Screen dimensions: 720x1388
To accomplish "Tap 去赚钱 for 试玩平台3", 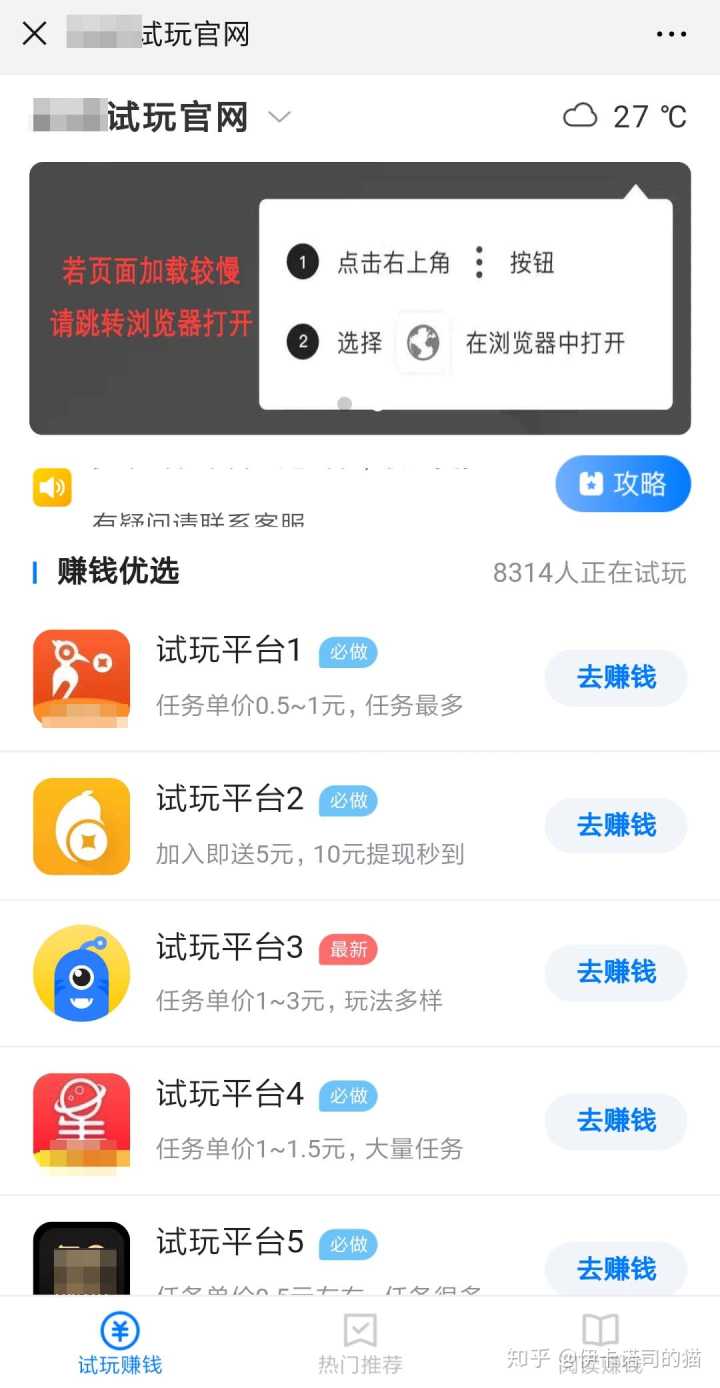I will coord(615,972).
